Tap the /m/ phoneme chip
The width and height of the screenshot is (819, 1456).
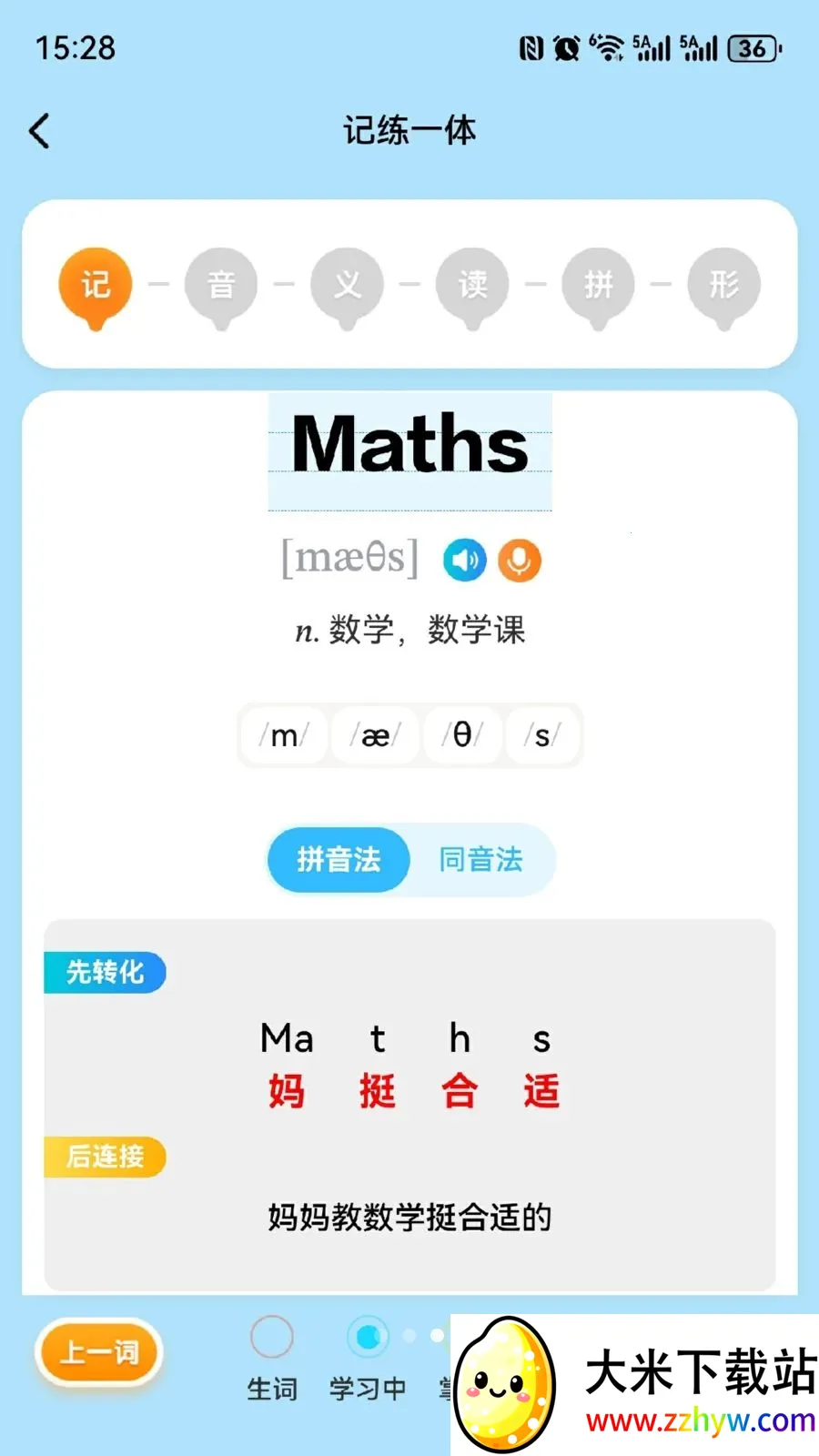[284, 734]
